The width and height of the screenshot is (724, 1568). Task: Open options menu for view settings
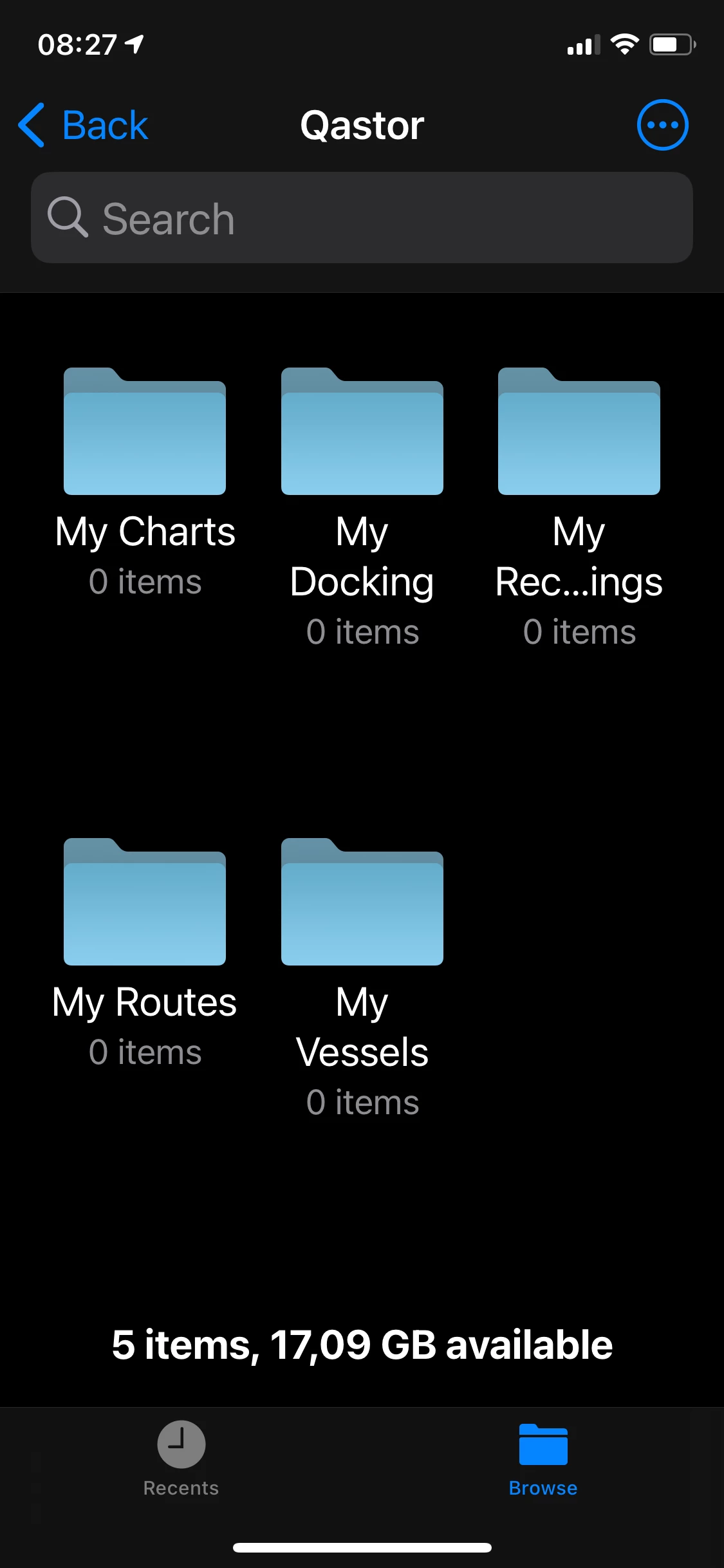pyautogui.click(x=663, y=124)
